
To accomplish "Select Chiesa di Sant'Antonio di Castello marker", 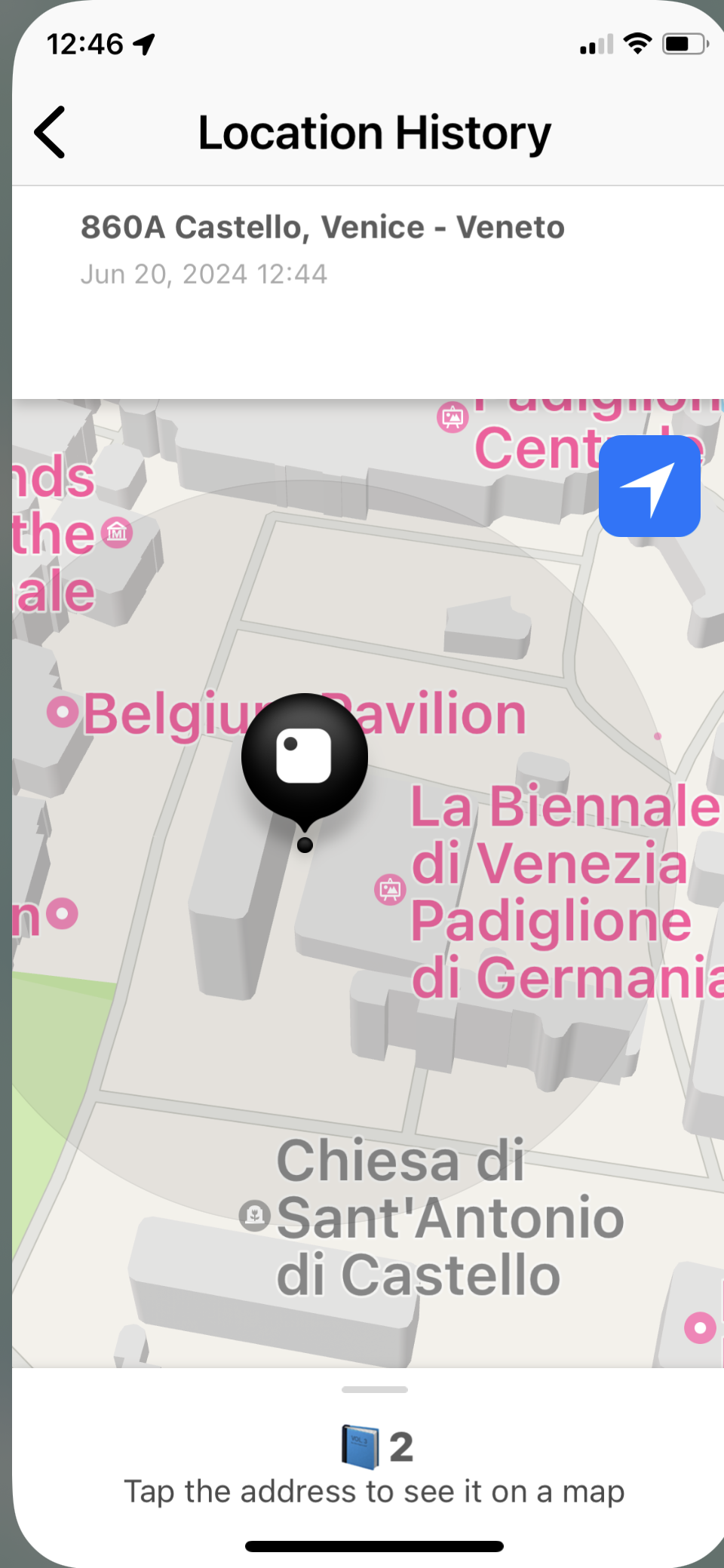I will coord(255,1215).
